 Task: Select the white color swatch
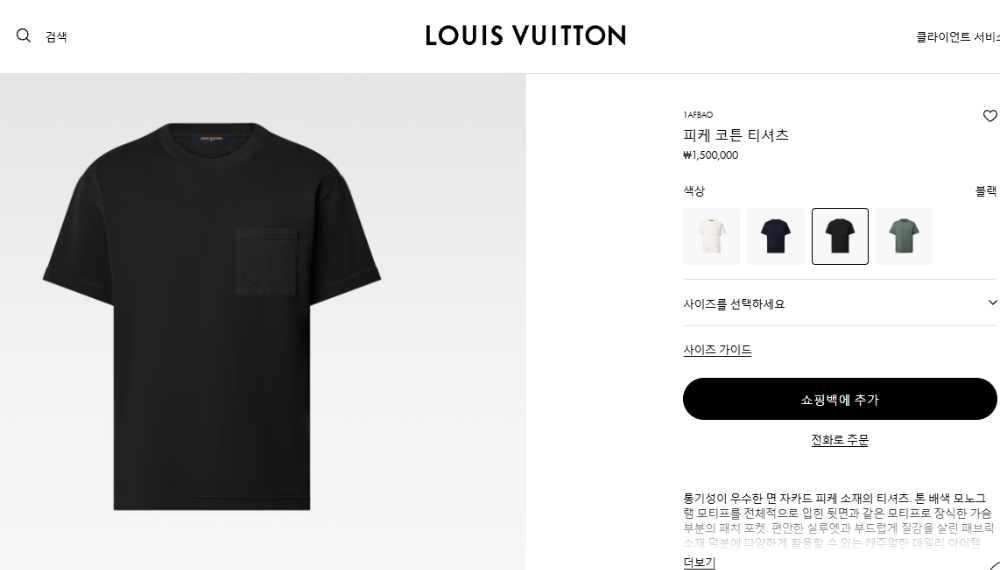pos(711,236)
